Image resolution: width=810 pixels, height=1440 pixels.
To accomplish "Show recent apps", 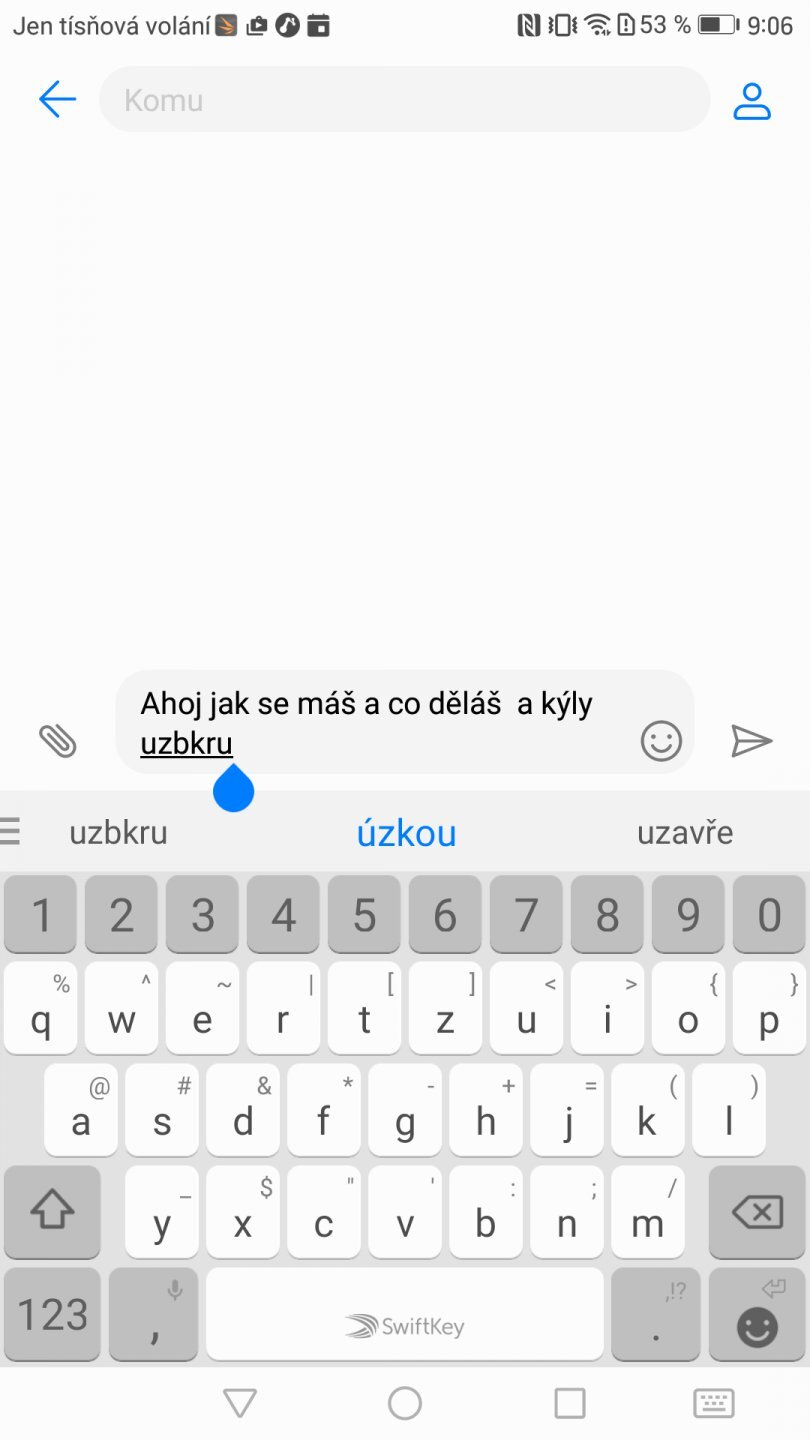I will tap(569, 1403).
